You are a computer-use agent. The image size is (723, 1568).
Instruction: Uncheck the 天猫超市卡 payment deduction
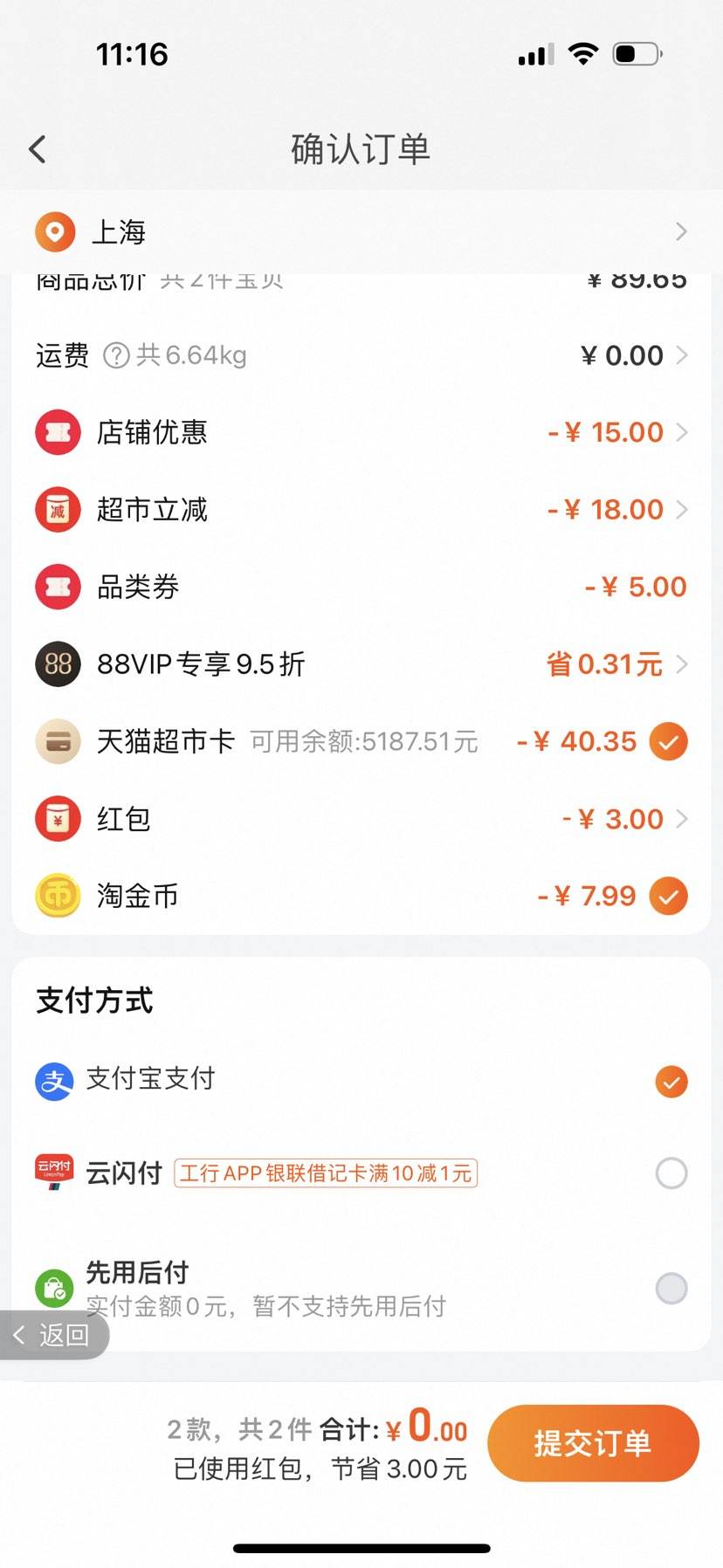click(x=669, y=742)
